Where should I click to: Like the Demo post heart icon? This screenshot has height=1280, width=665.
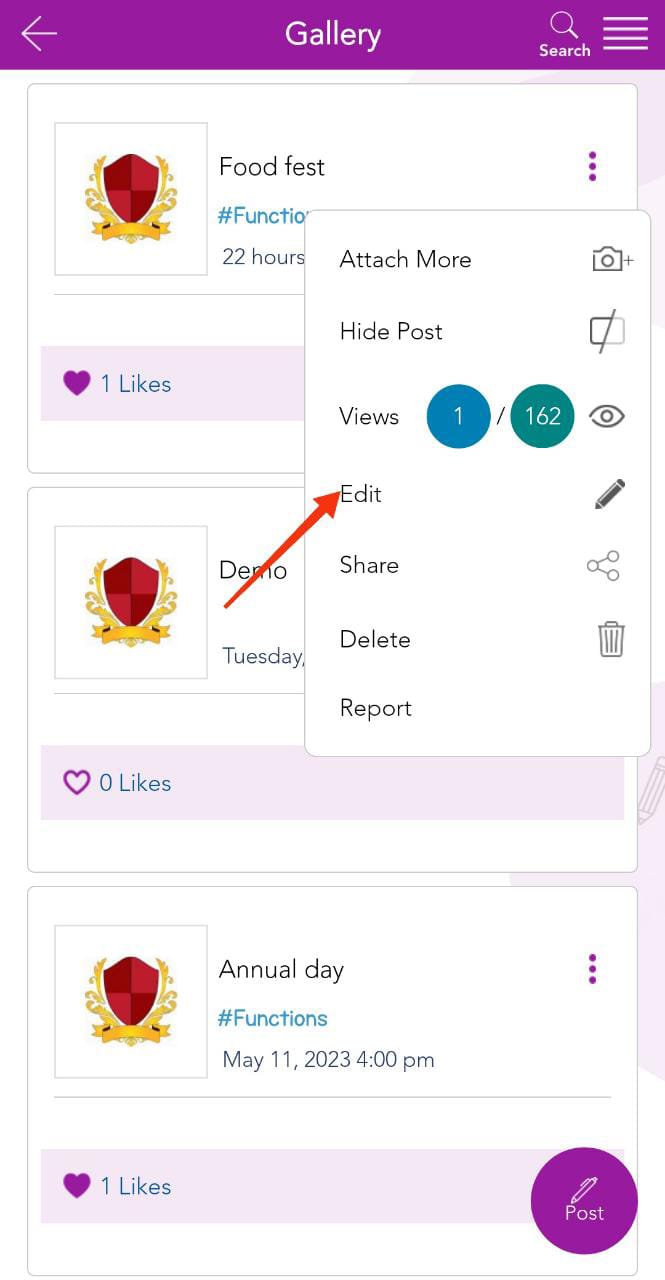77,782
